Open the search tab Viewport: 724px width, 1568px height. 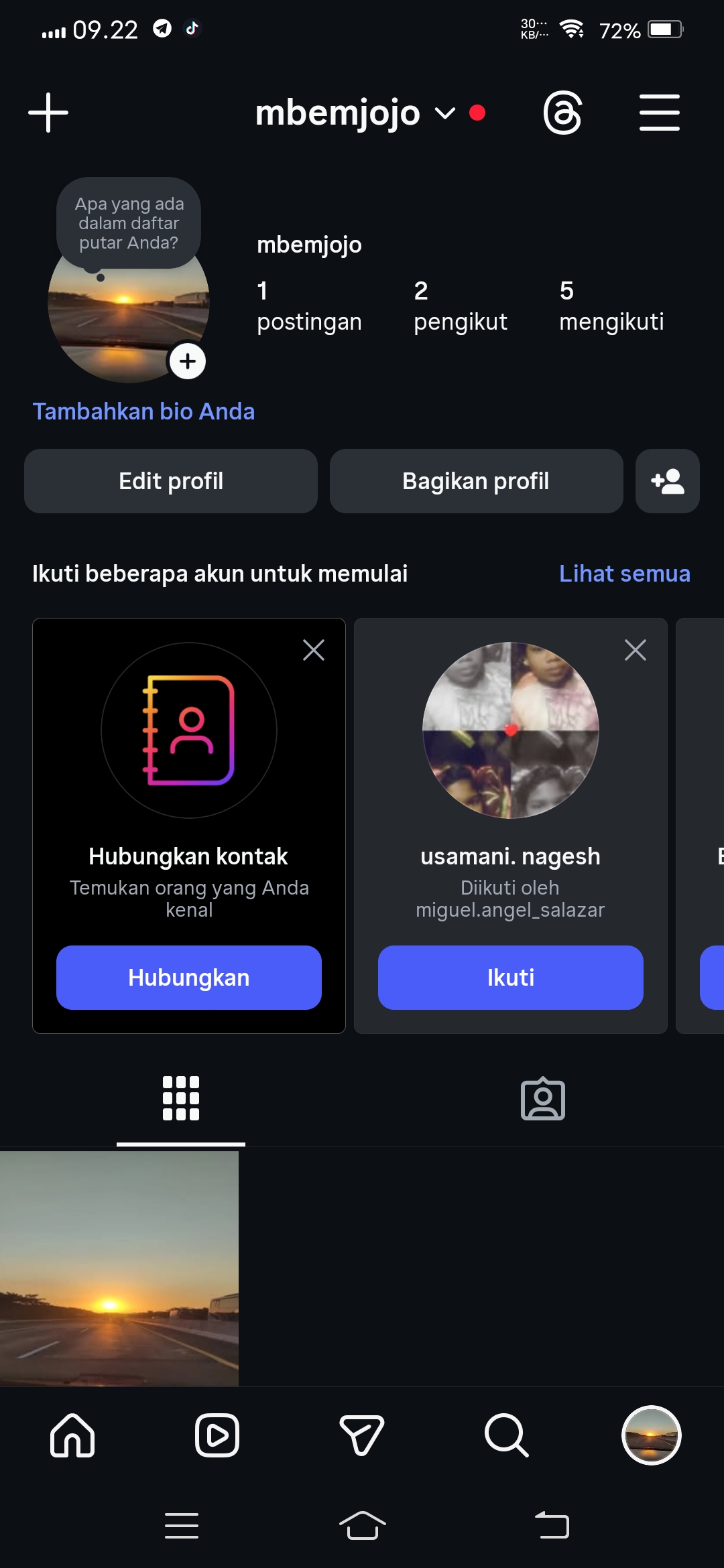(506, 1435)
